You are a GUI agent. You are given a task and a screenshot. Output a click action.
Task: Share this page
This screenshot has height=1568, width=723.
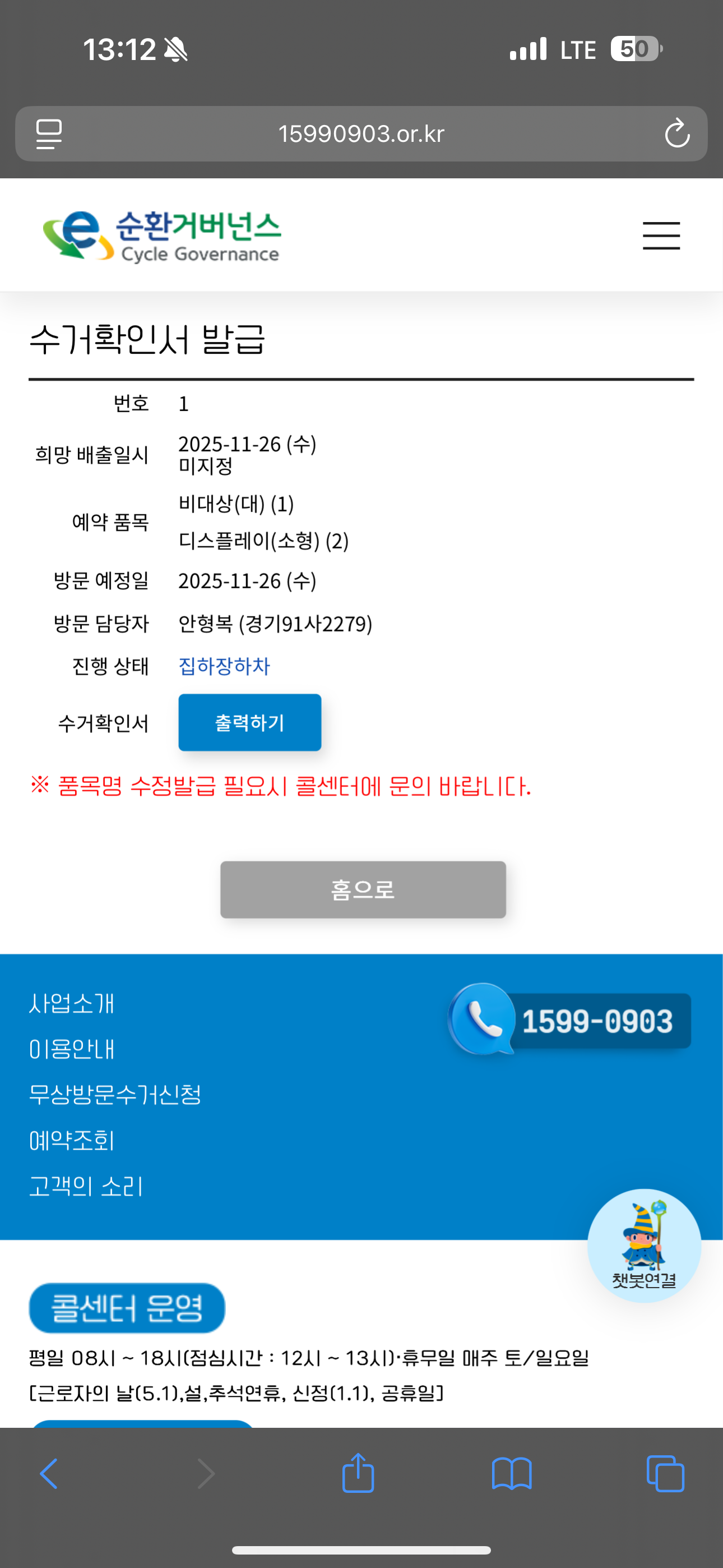click(x=358, y=1473)
